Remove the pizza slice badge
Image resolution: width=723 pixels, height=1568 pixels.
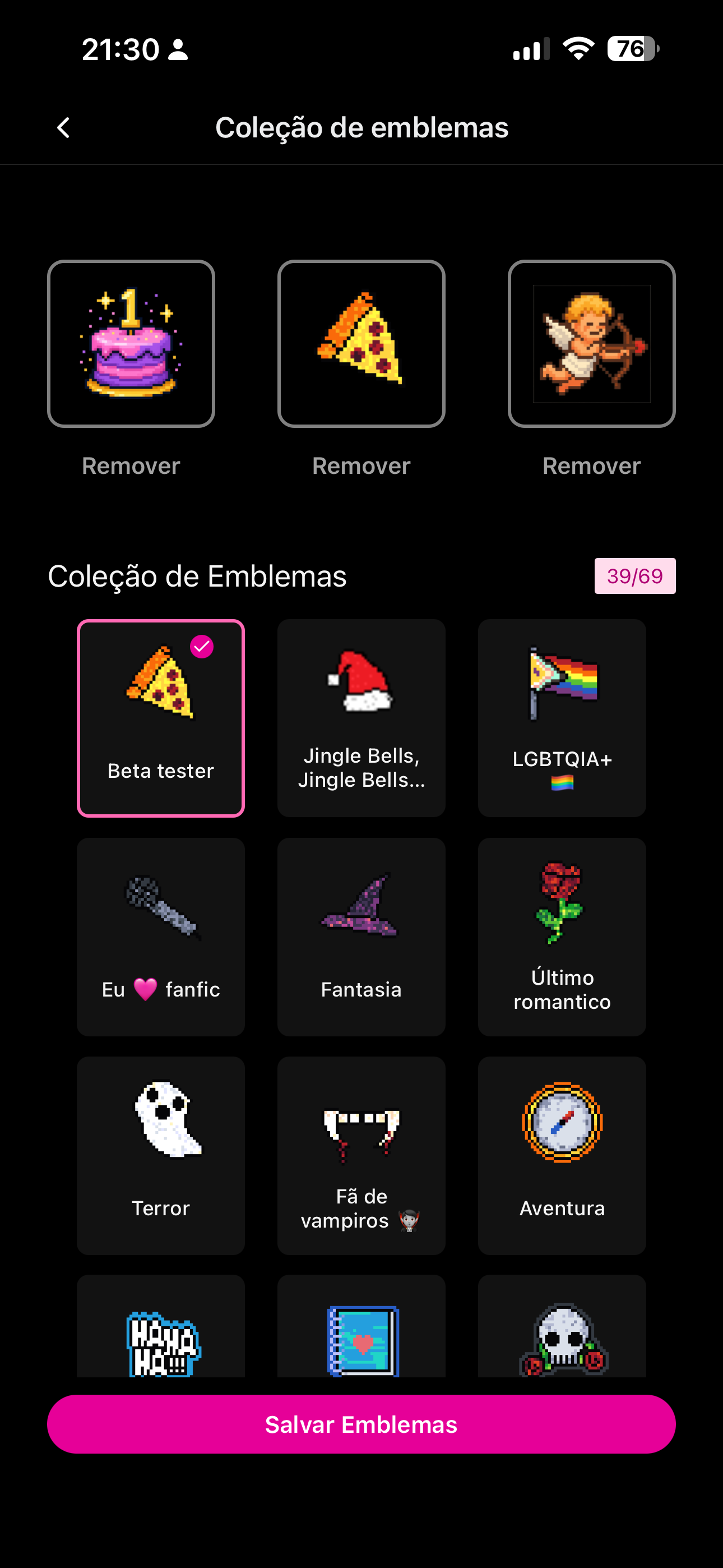click(x=361, y=465)
